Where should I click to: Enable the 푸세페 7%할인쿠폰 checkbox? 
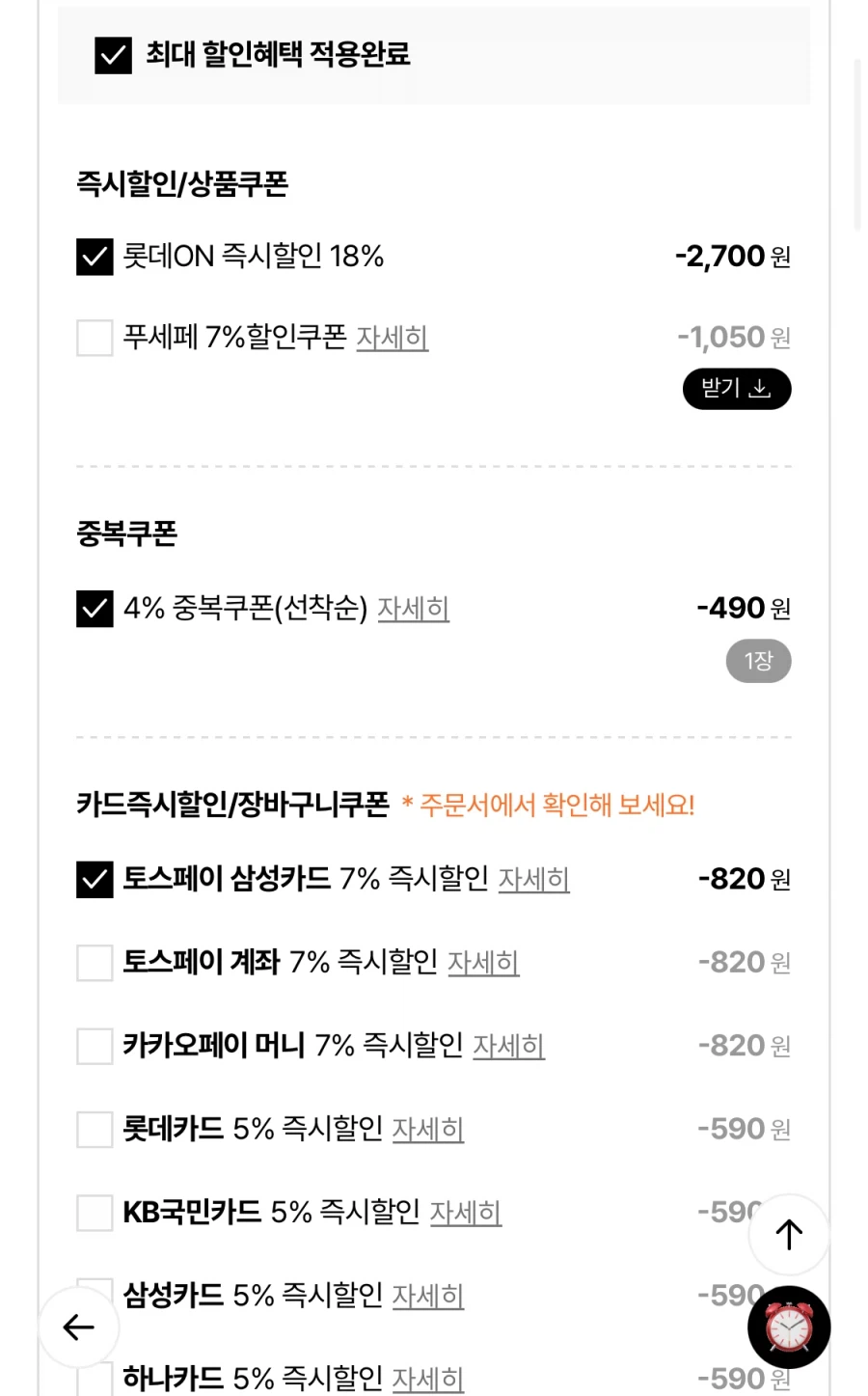pyautogui.click(x=94, y=338)
